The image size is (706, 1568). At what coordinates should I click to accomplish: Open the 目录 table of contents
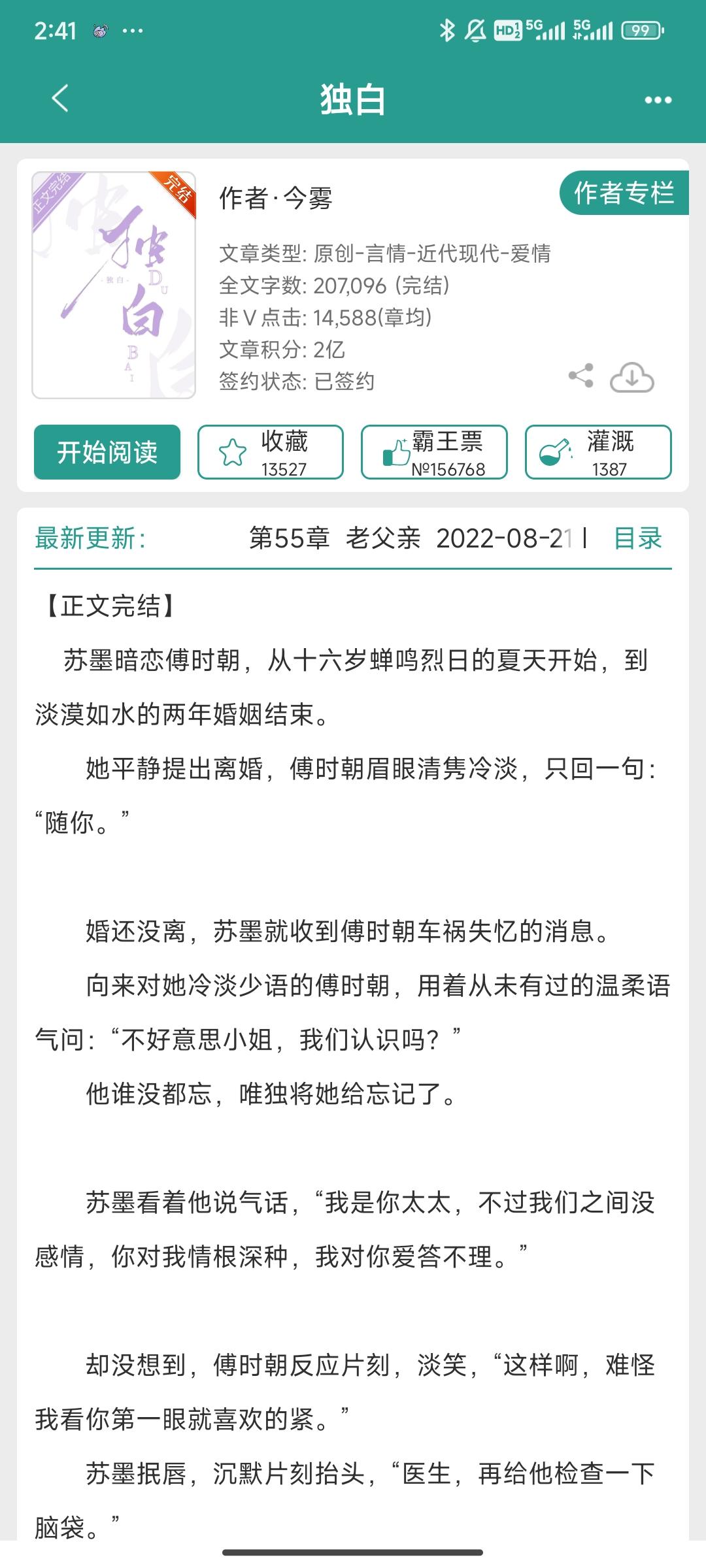click(x=638, y=538)
